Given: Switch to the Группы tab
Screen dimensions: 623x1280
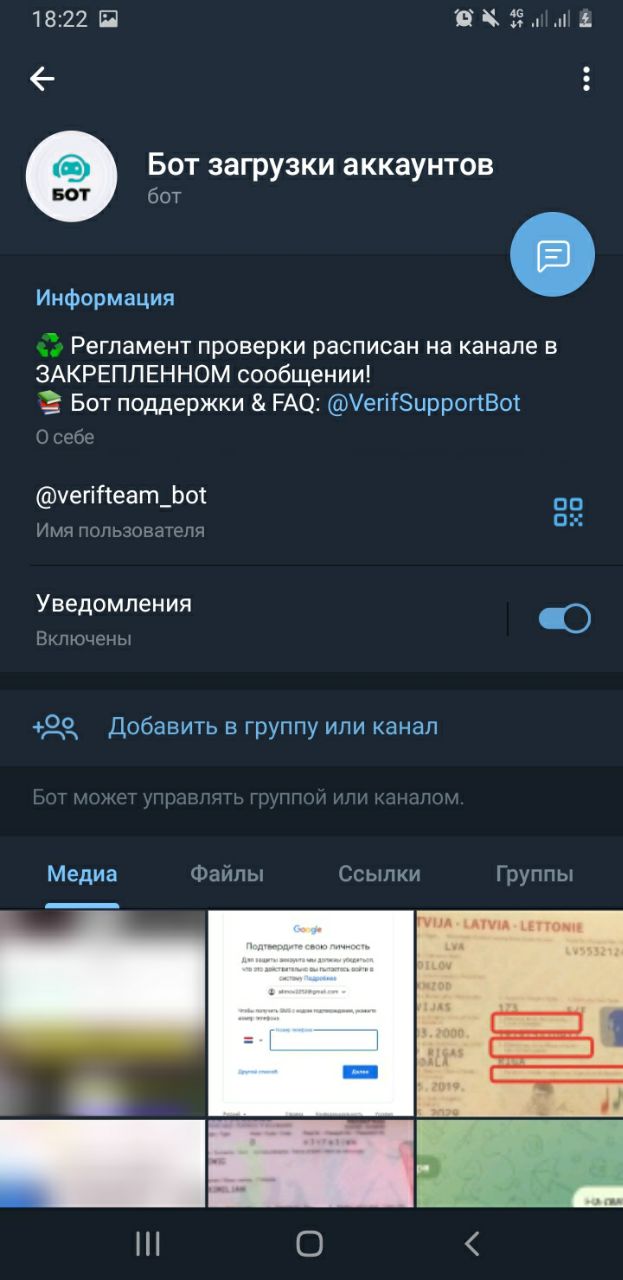Looking at the screenshot, I should pyautogui.click(x=534, y=874).
